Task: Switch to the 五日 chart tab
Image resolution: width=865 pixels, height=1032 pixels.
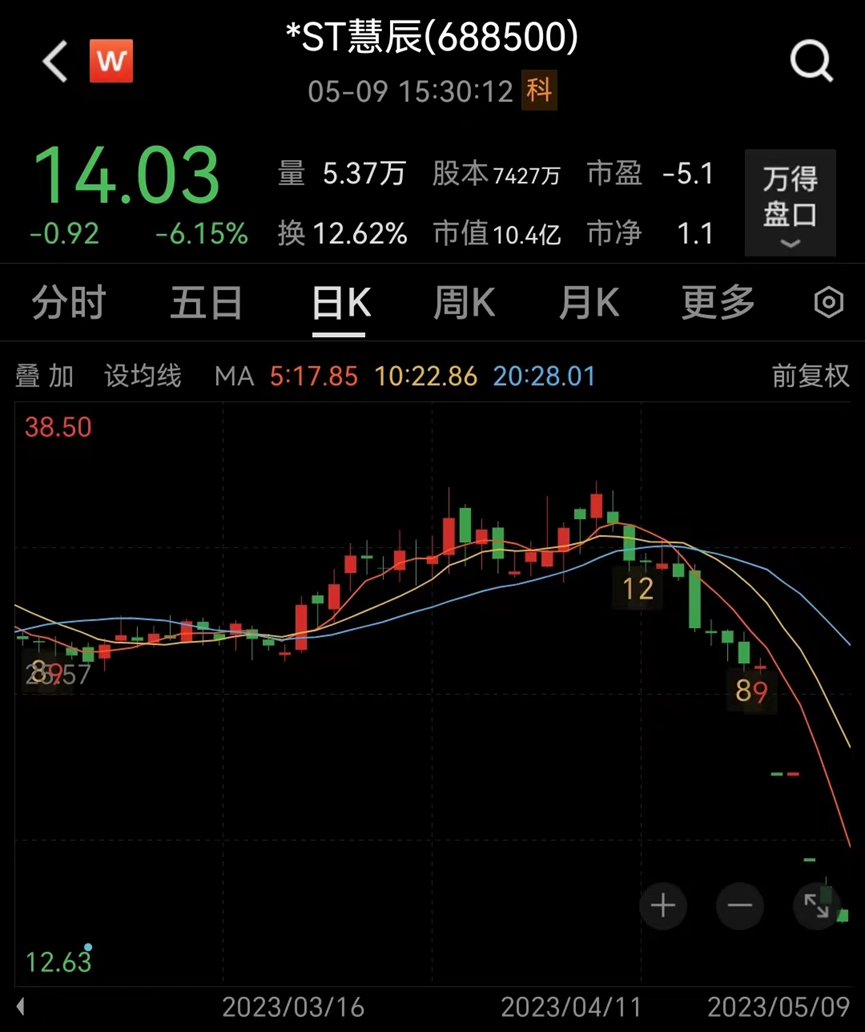Action: pyautogui.click(x=206, y=302)
